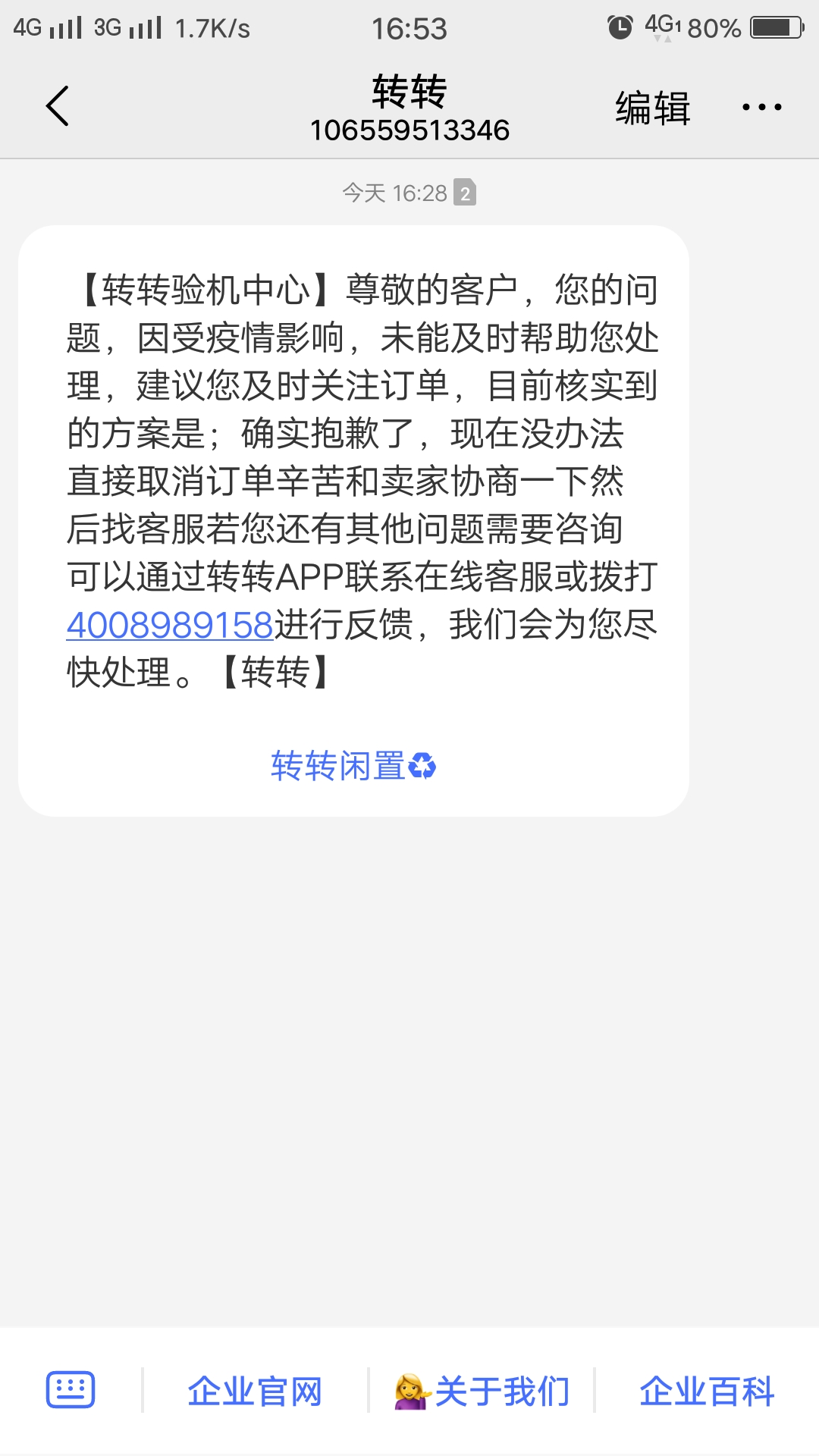This screenshot has width=819, height=1456.
Task: Switch to keyboard input mode
Action: coord(71,1390)
